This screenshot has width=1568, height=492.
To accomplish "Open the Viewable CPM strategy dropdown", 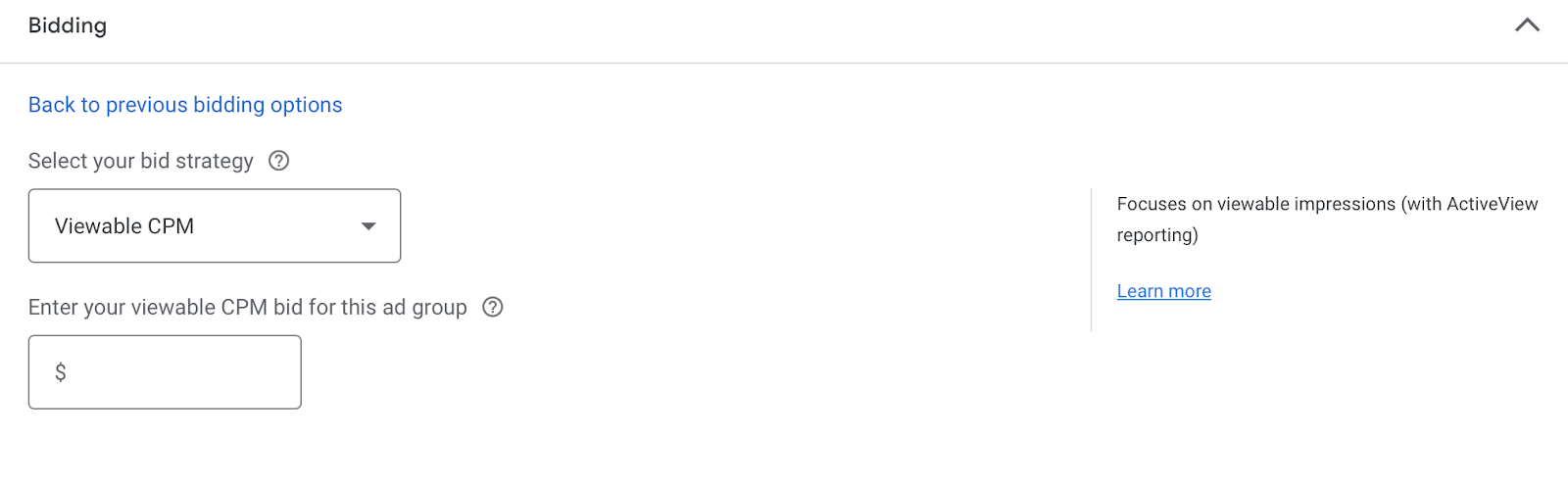I will click(215, 226).
